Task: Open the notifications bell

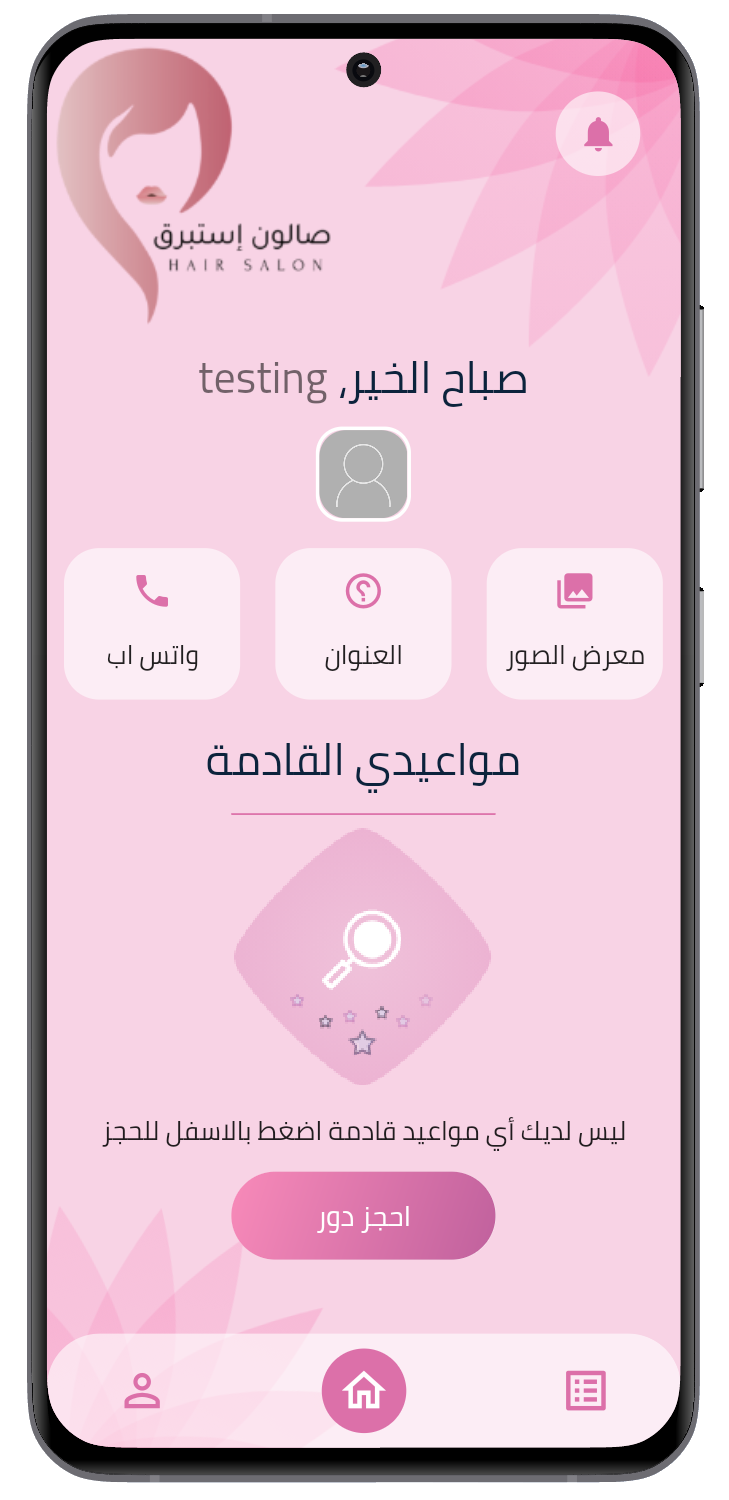Action: [x=598, y=133]
